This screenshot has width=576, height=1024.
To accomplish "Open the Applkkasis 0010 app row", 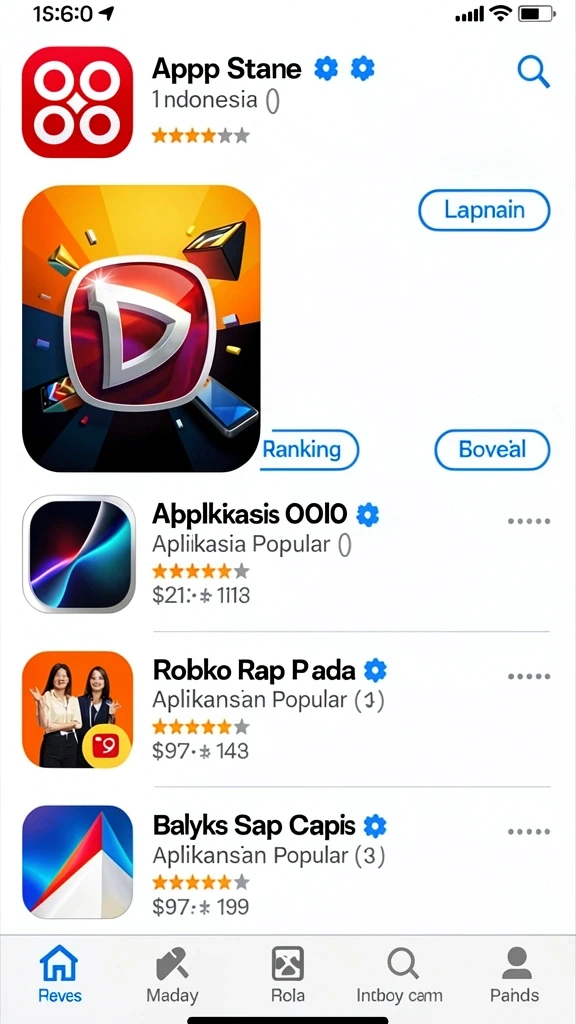I will 287,554.
